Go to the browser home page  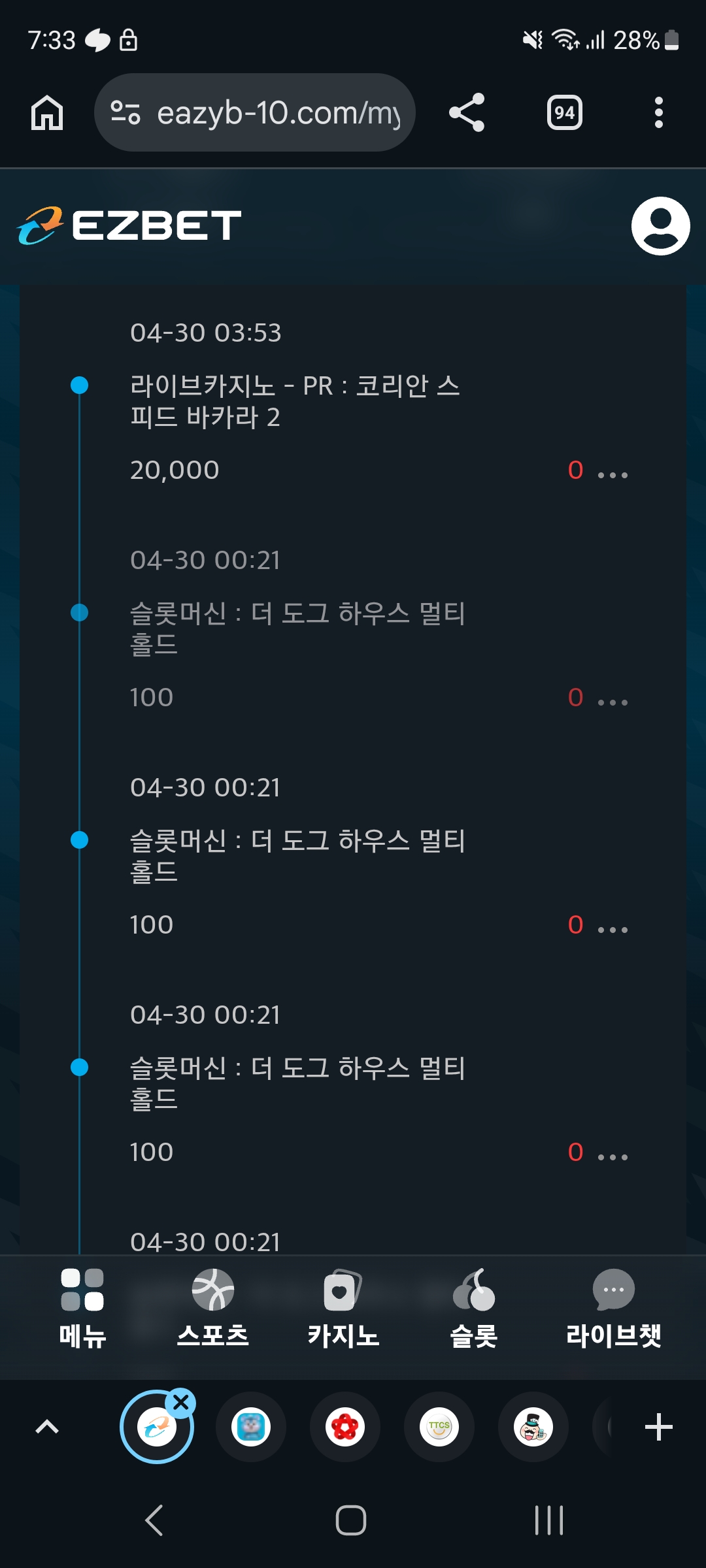[x=47, y=113]
